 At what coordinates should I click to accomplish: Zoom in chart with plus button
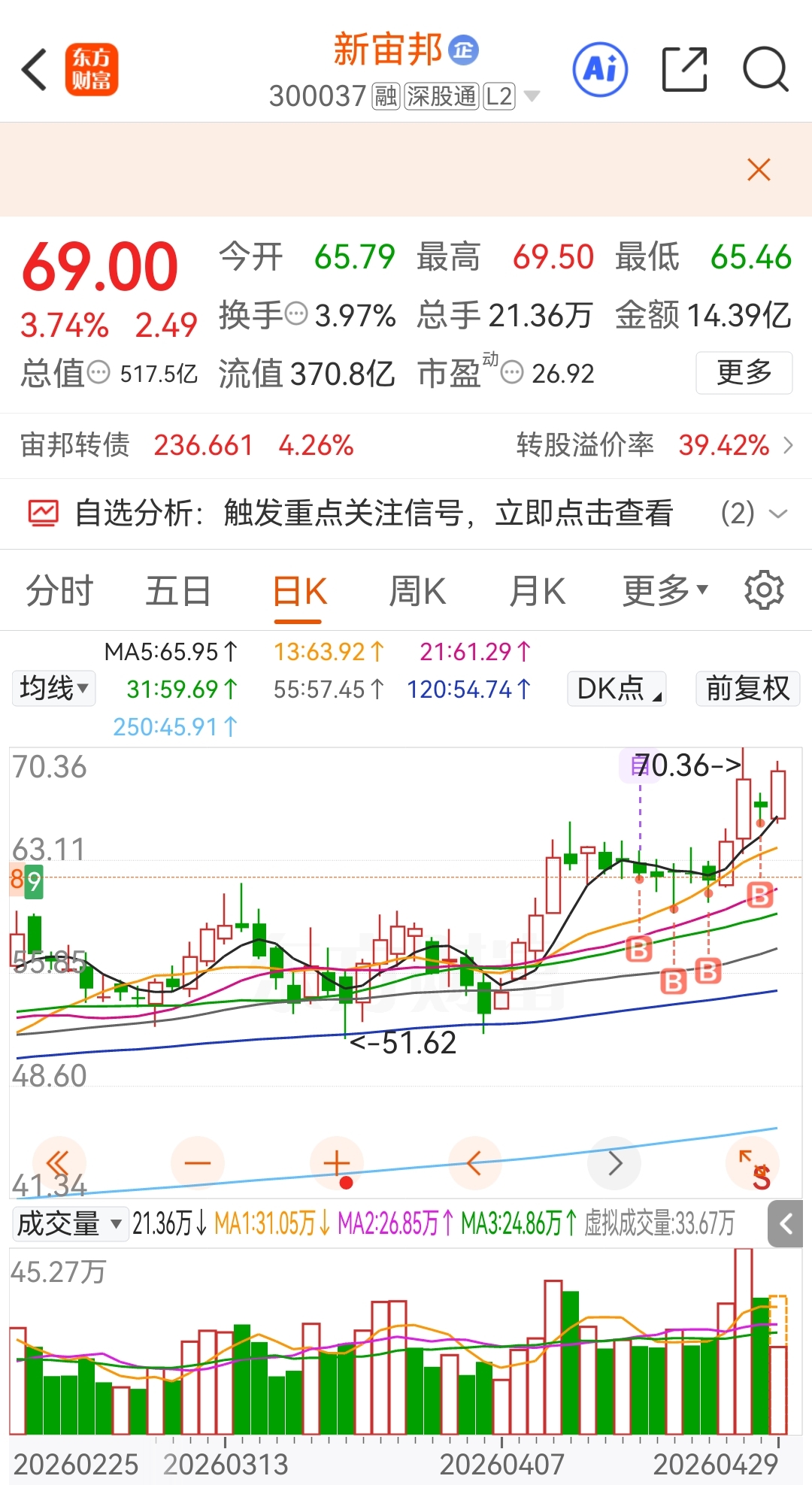coord(337,1162)
